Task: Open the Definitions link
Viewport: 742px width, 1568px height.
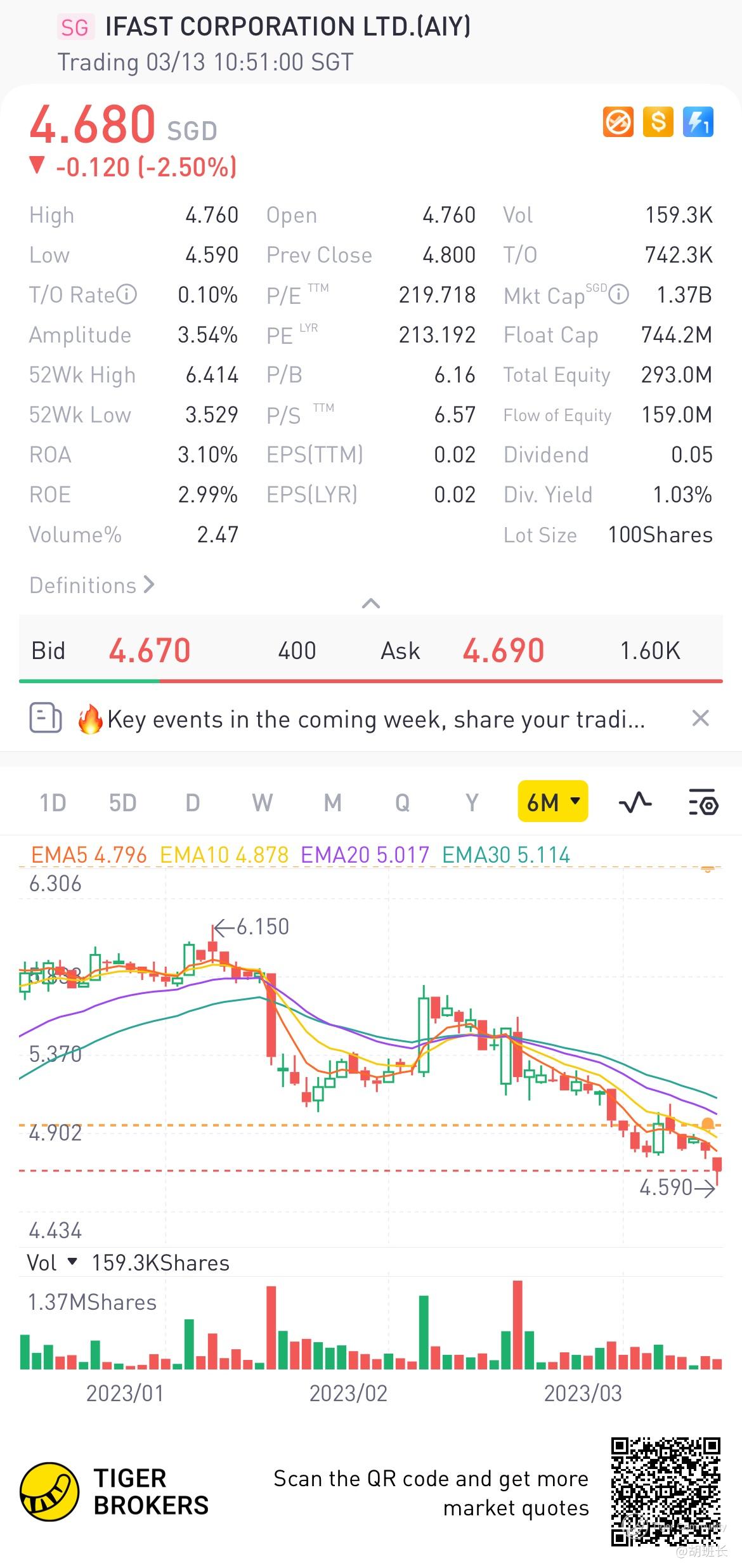Action: 92,585
